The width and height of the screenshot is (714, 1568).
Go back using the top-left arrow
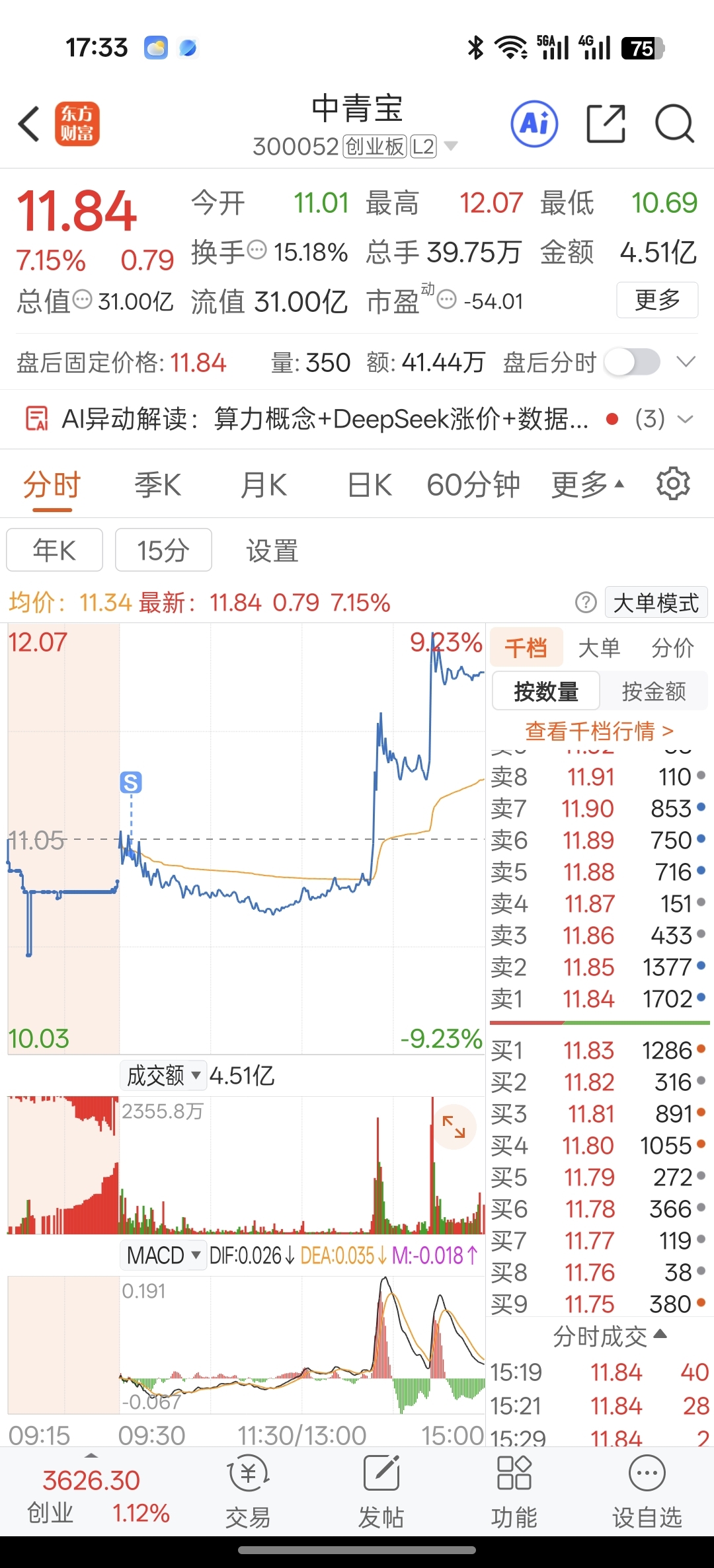point(30,124)
